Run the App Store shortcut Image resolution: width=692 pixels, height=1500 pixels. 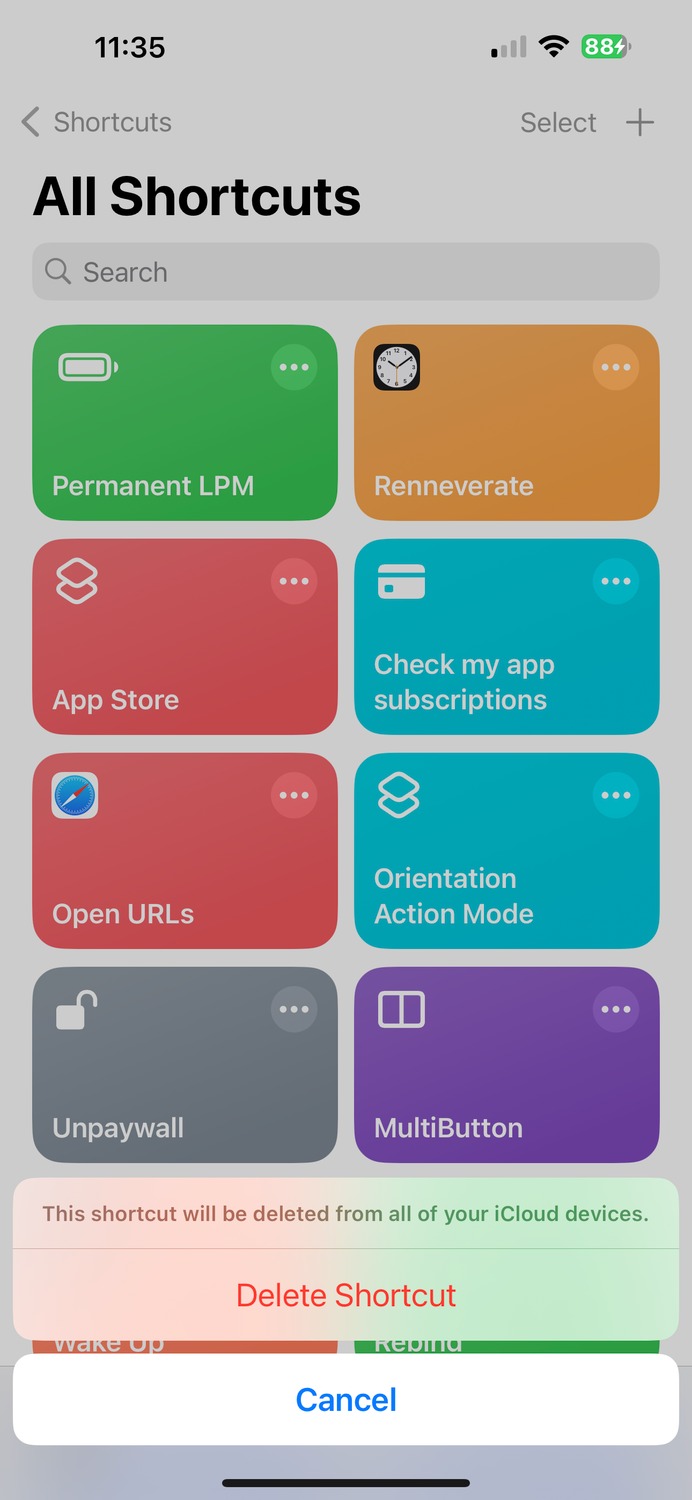185,637
